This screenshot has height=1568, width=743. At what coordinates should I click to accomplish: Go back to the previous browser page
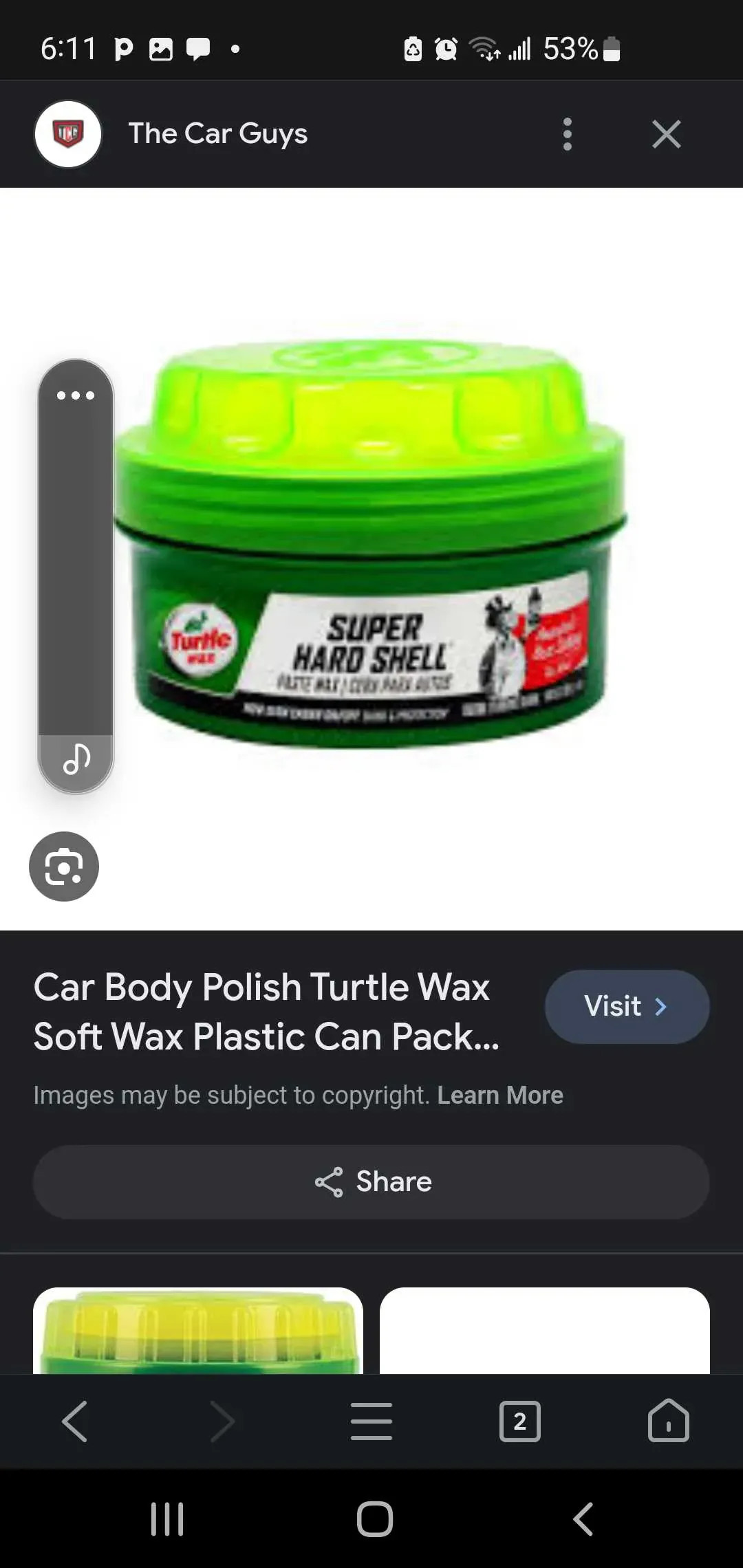click(x=74, y=1421)
